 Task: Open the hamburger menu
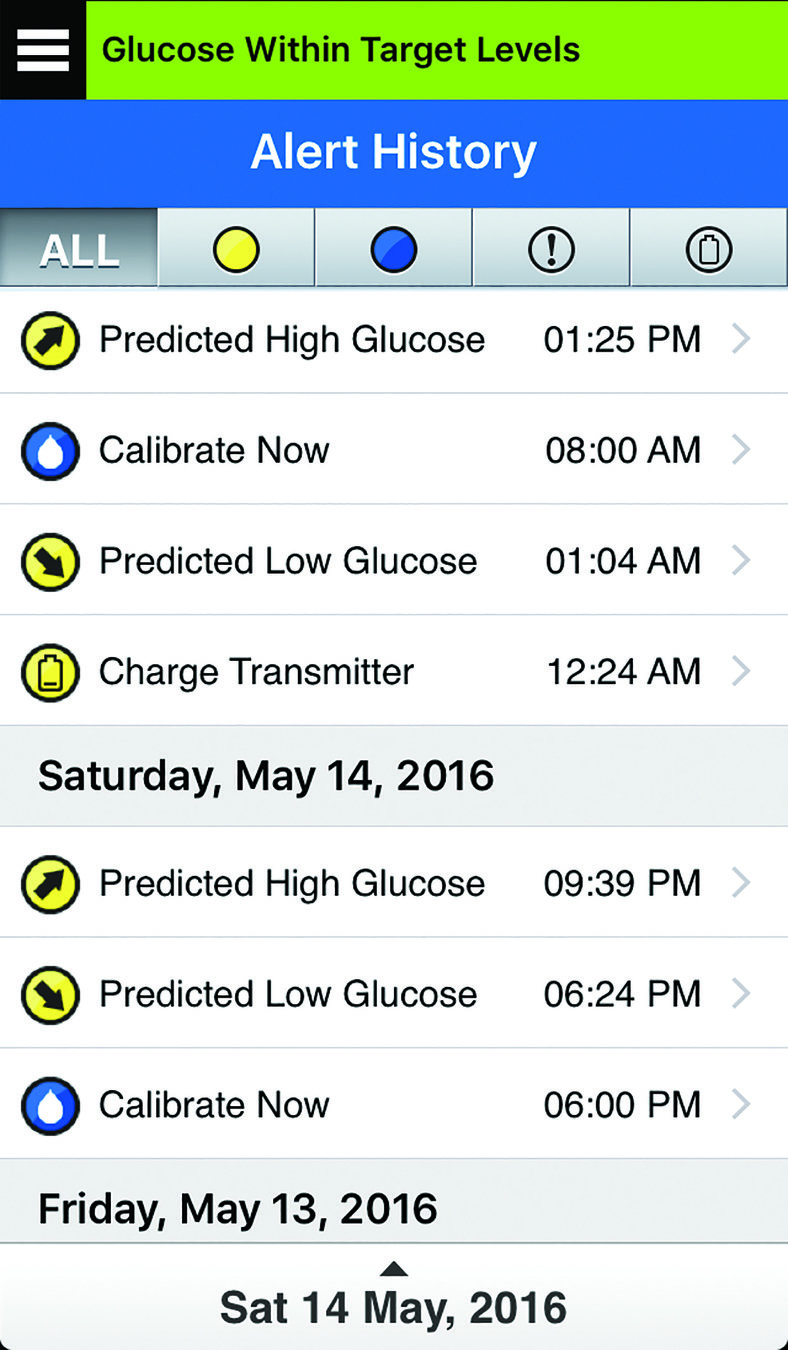(43, 50)
